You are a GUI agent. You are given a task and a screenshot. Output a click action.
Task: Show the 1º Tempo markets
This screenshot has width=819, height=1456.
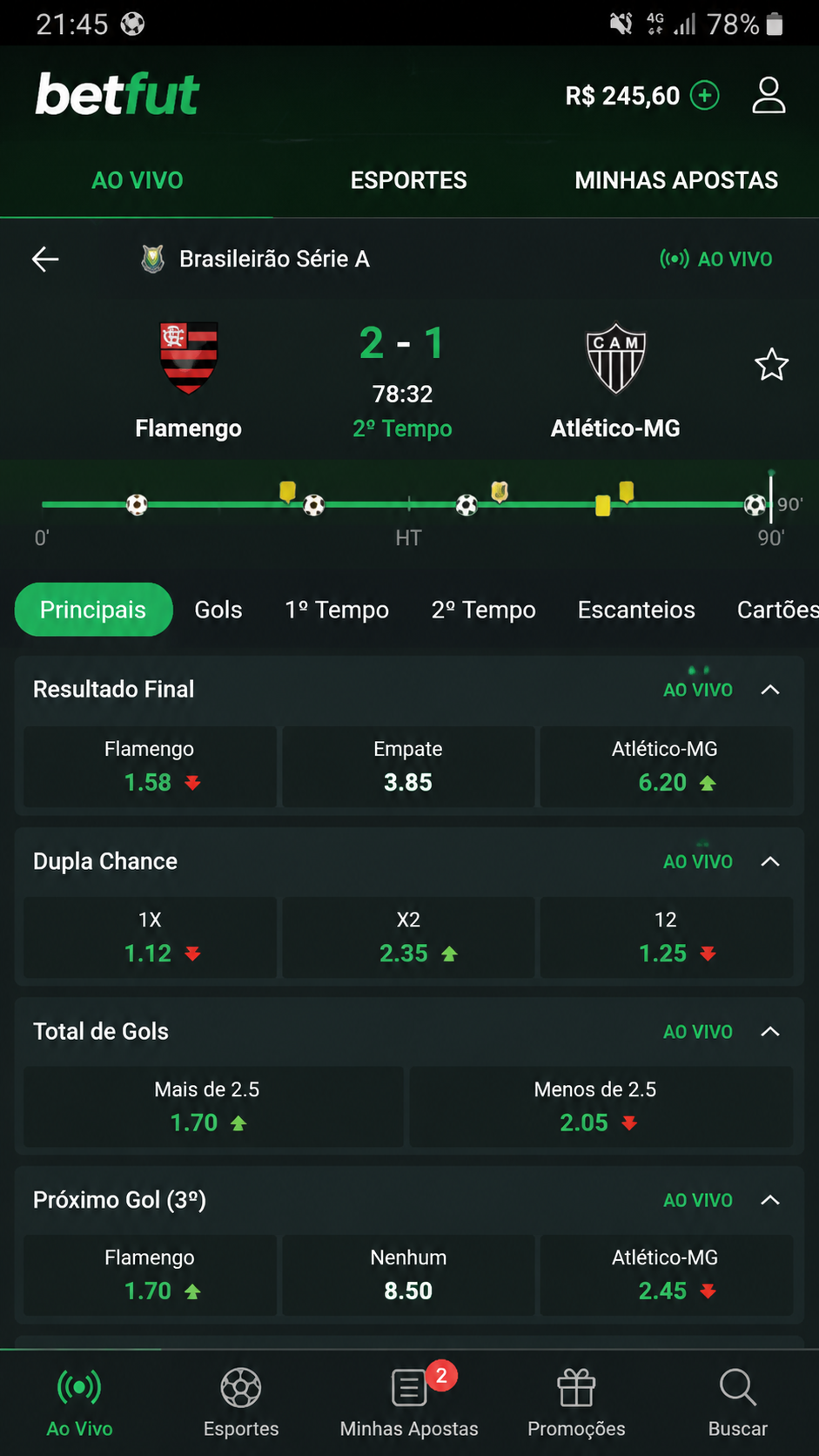coord(337,610)
